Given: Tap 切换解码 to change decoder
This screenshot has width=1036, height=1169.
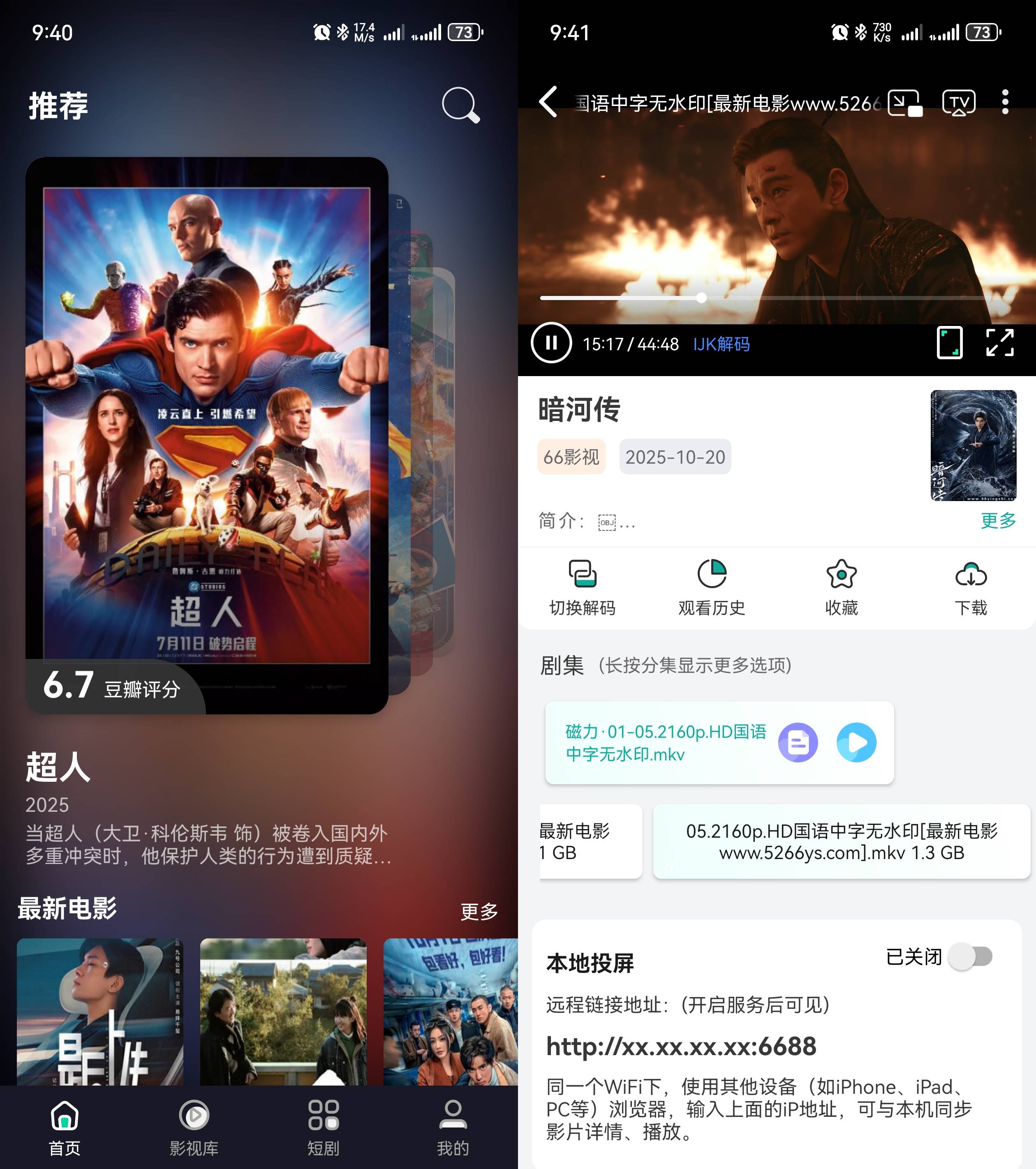Looking at the screenshot, I should [583, 588].
